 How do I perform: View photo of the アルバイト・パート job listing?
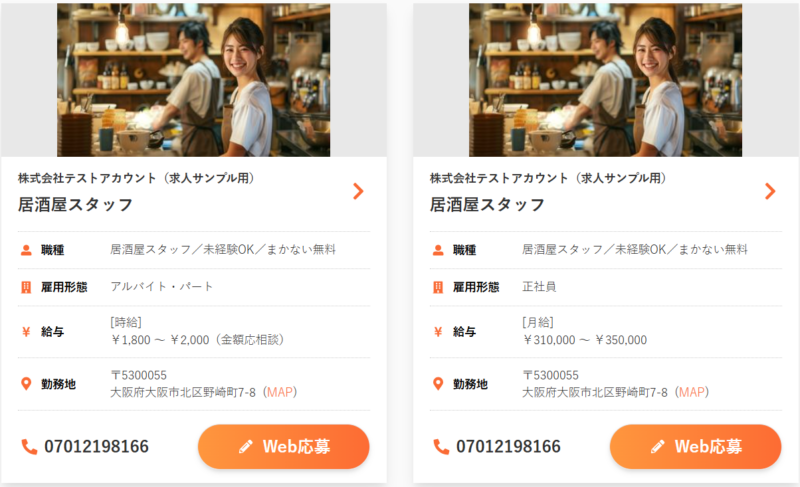(x=193, y=80)
